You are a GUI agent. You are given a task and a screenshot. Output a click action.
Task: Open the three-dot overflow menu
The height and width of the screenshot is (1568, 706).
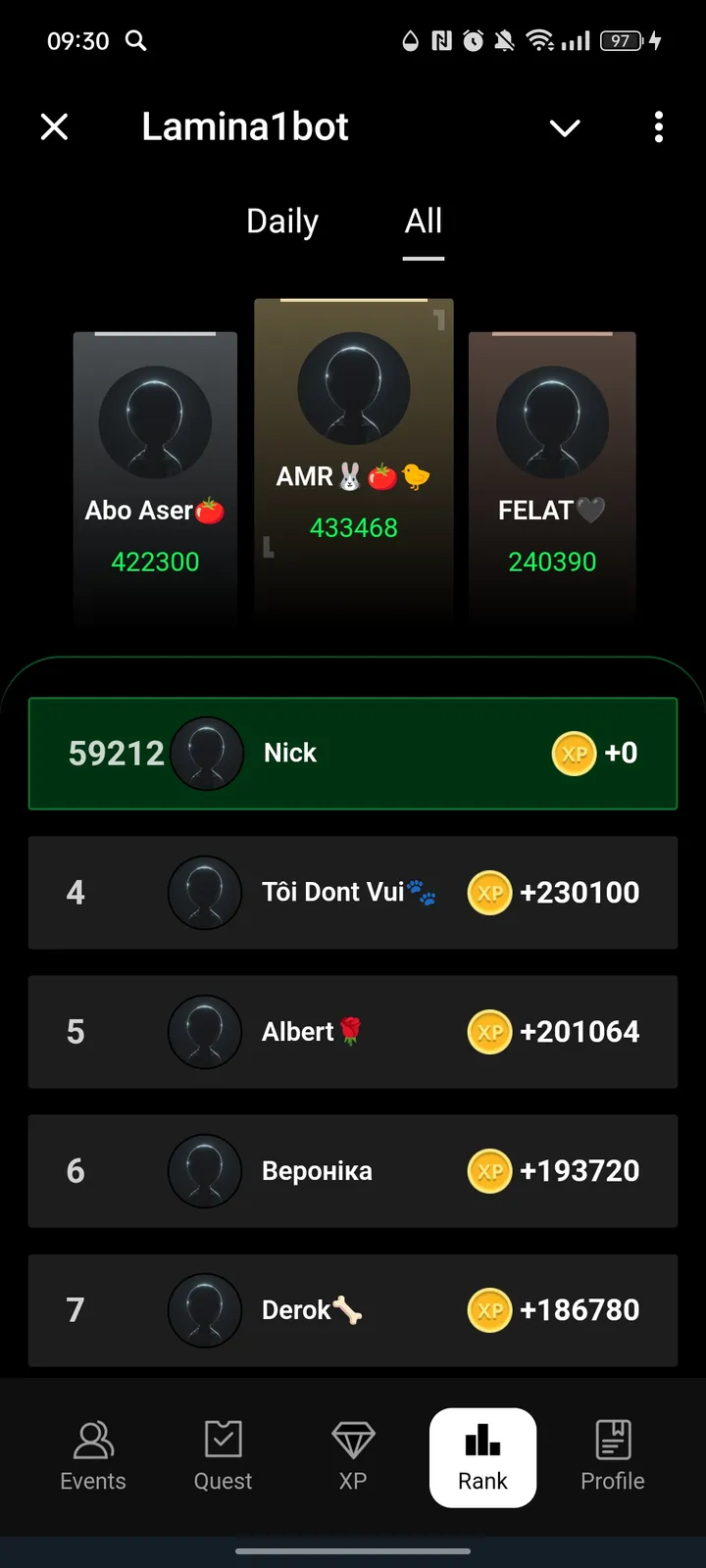658,126
